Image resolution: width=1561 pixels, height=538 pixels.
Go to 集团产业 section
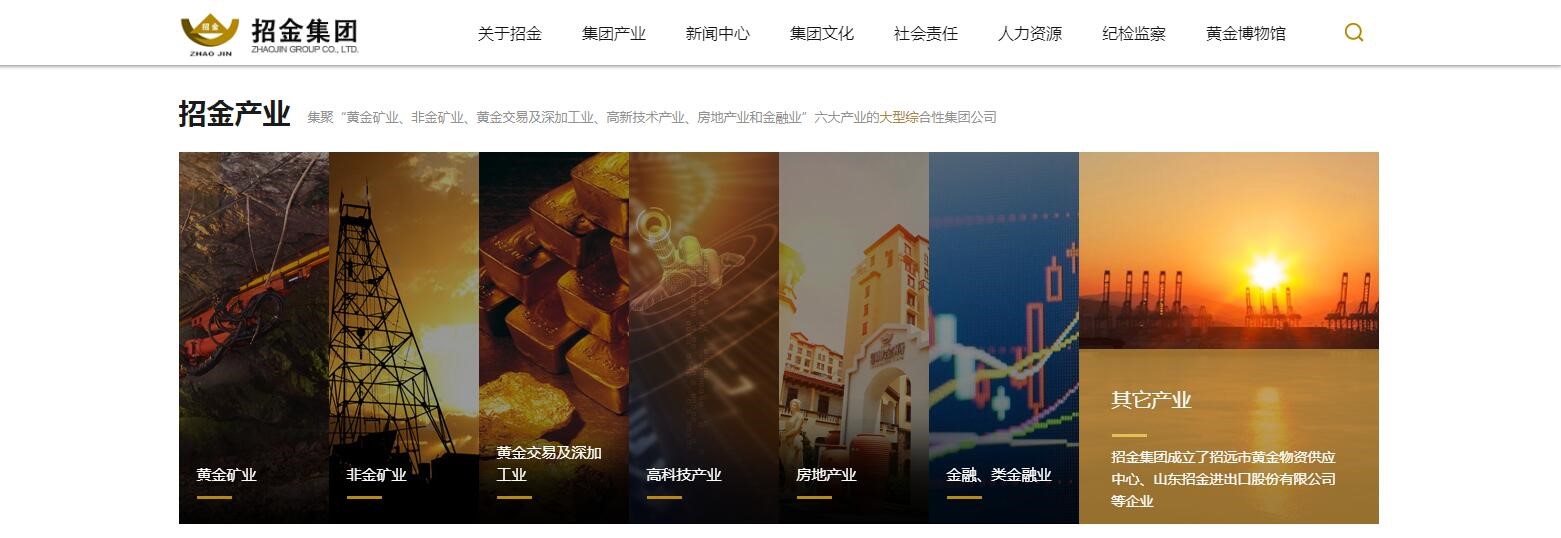pos(614,34)
